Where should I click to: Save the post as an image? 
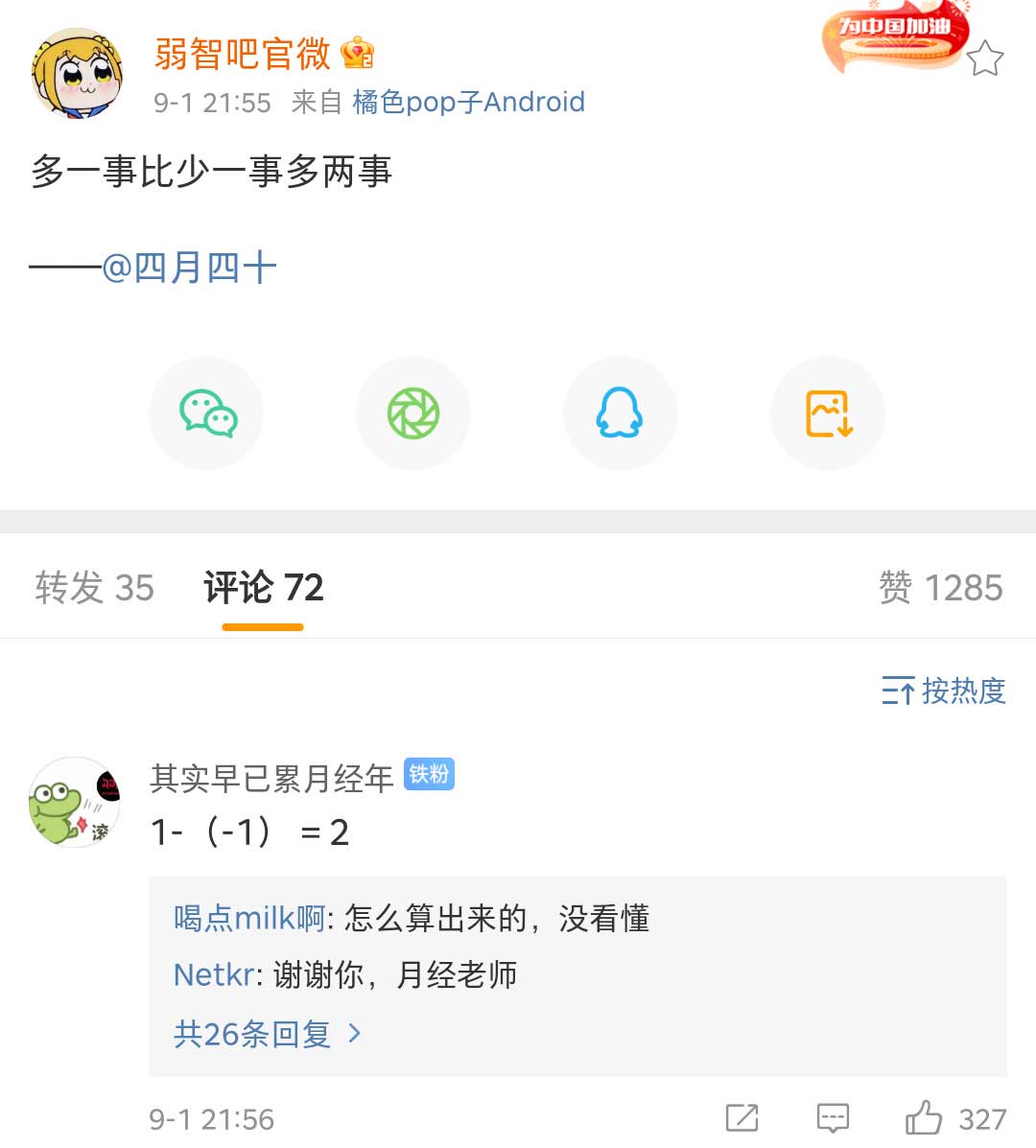(828, 413)
